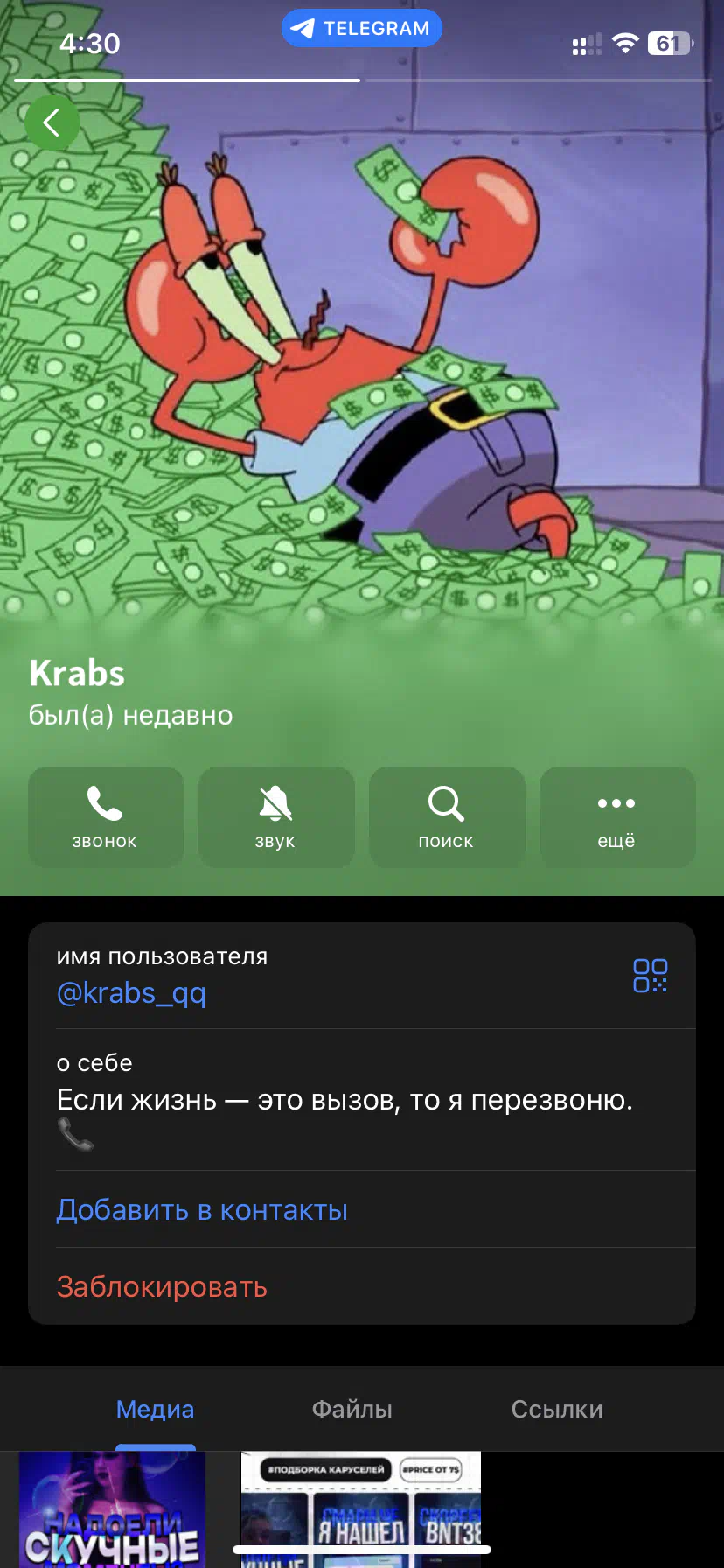Open the Подборка каруселей media thumbnail
This screenshot has width=724, height=1568.
[x=361, y=1509]
